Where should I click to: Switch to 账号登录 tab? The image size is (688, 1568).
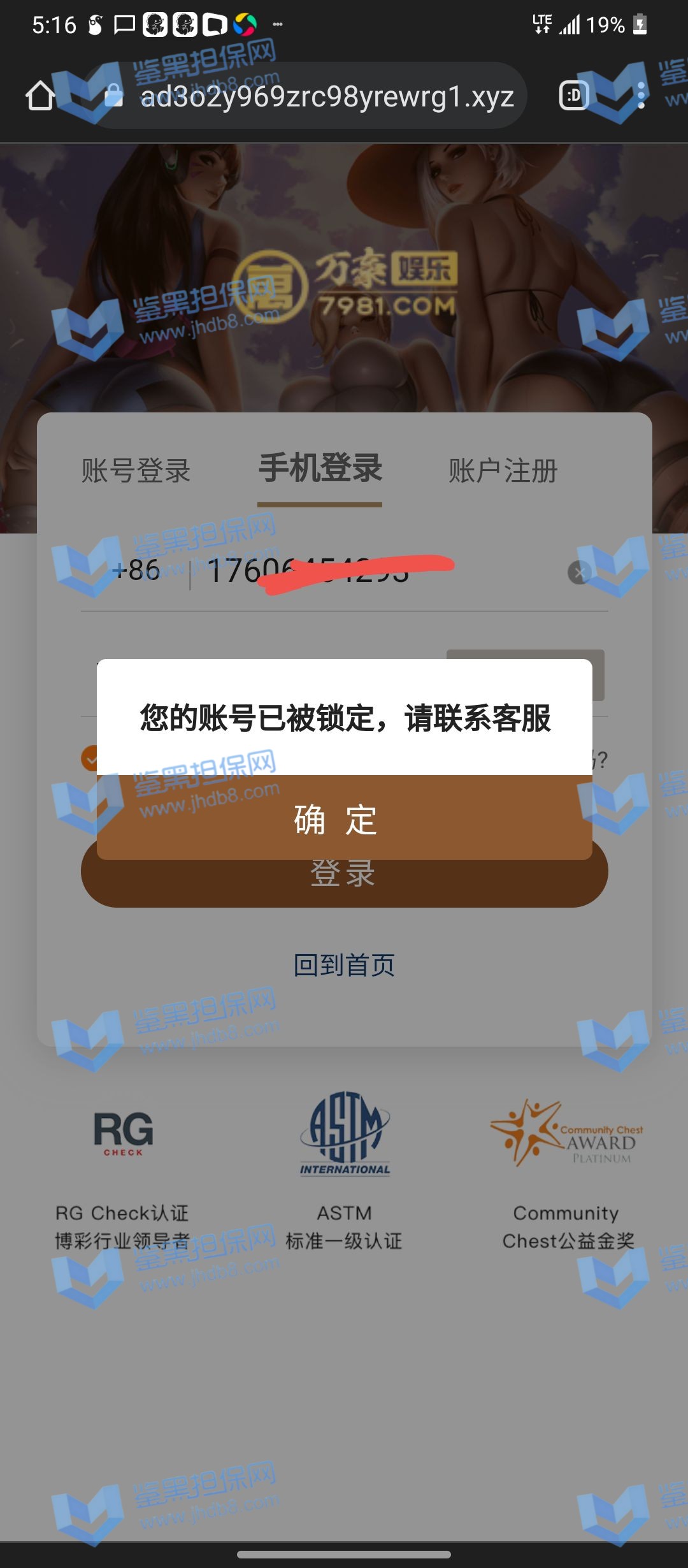coord(136,471)
